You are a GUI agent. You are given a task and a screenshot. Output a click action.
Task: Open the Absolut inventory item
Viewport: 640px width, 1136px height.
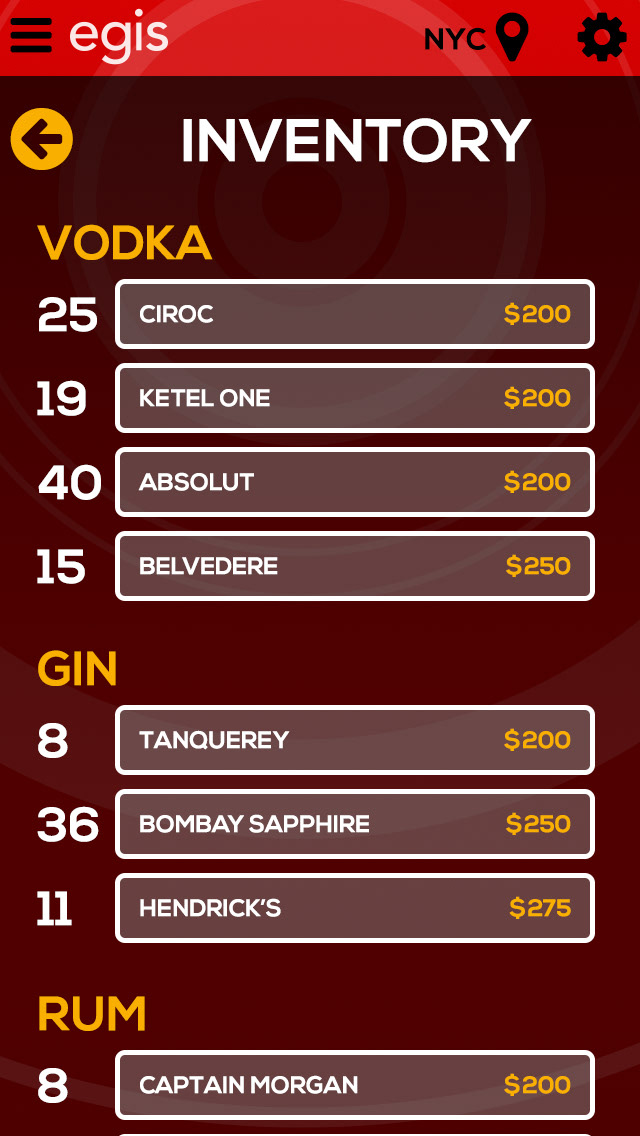[x=355, y=482]
